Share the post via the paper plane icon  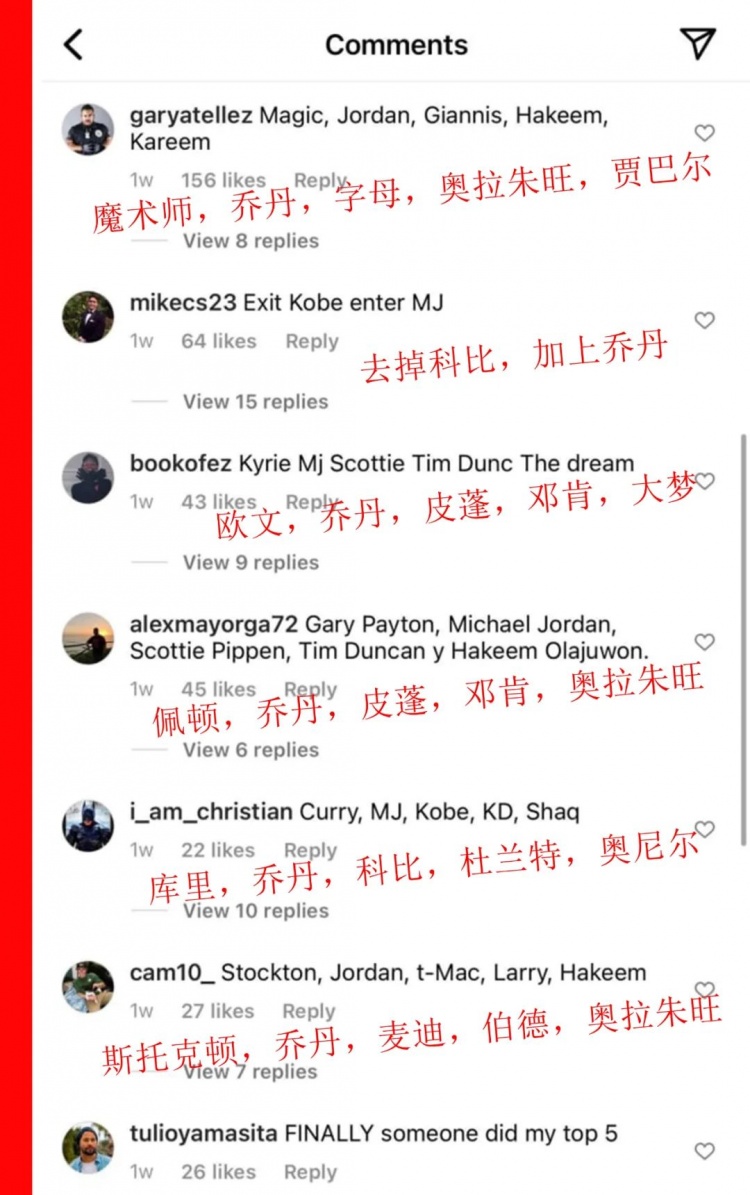tap(697, 43)
